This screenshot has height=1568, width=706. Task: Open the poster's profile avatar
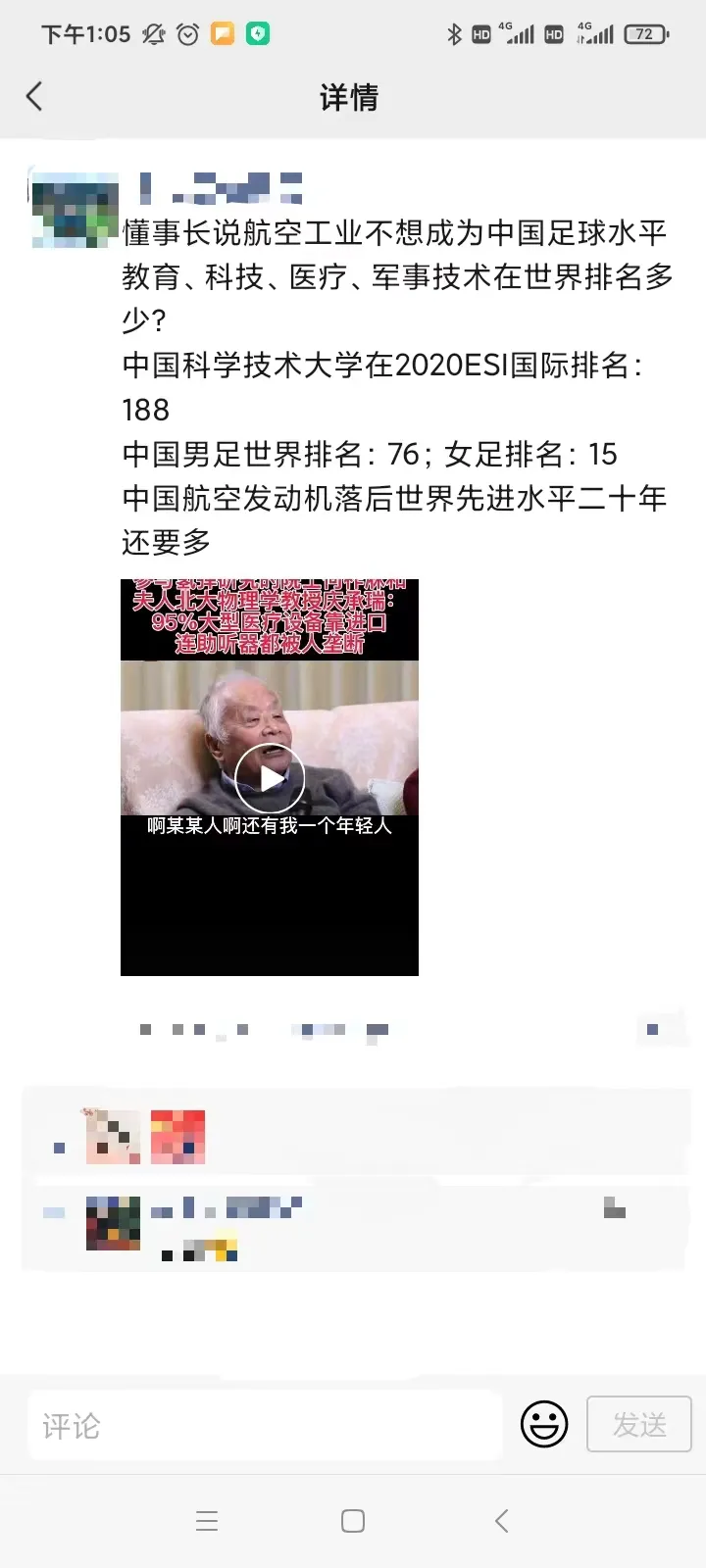[75, 210]
